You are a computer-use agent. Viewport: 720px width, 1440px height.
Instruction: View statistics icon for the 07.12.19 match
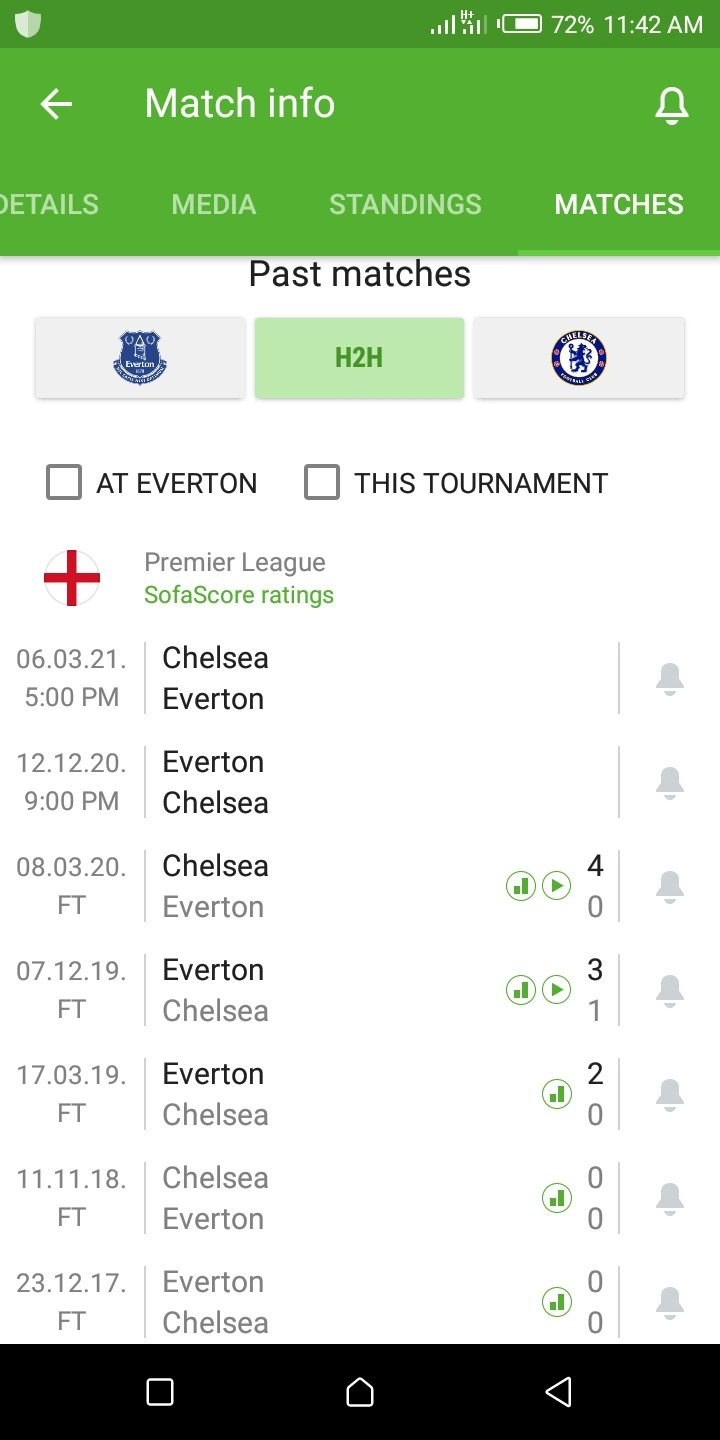tap(521, 990)
